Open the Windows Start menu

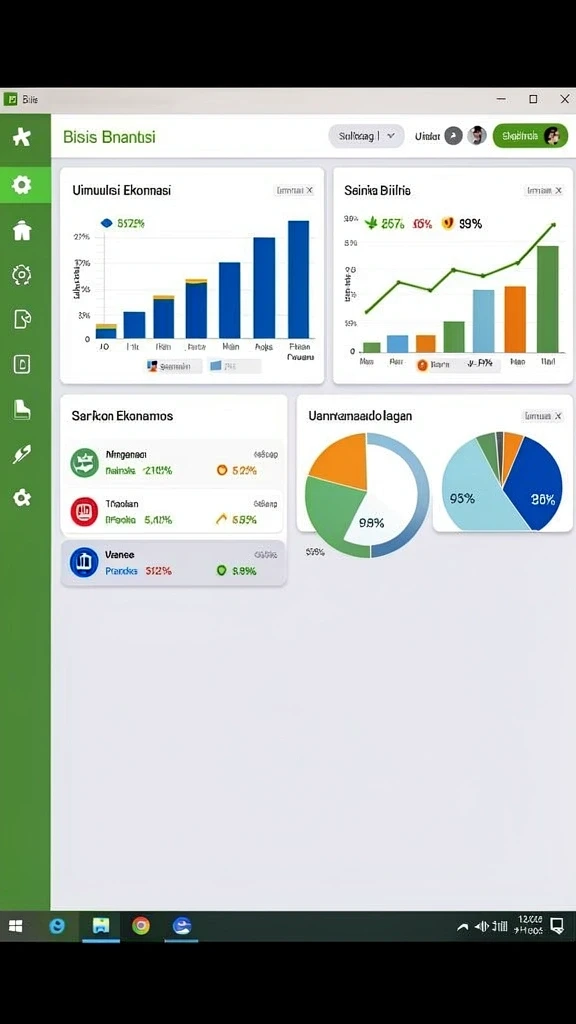[16, 926]
